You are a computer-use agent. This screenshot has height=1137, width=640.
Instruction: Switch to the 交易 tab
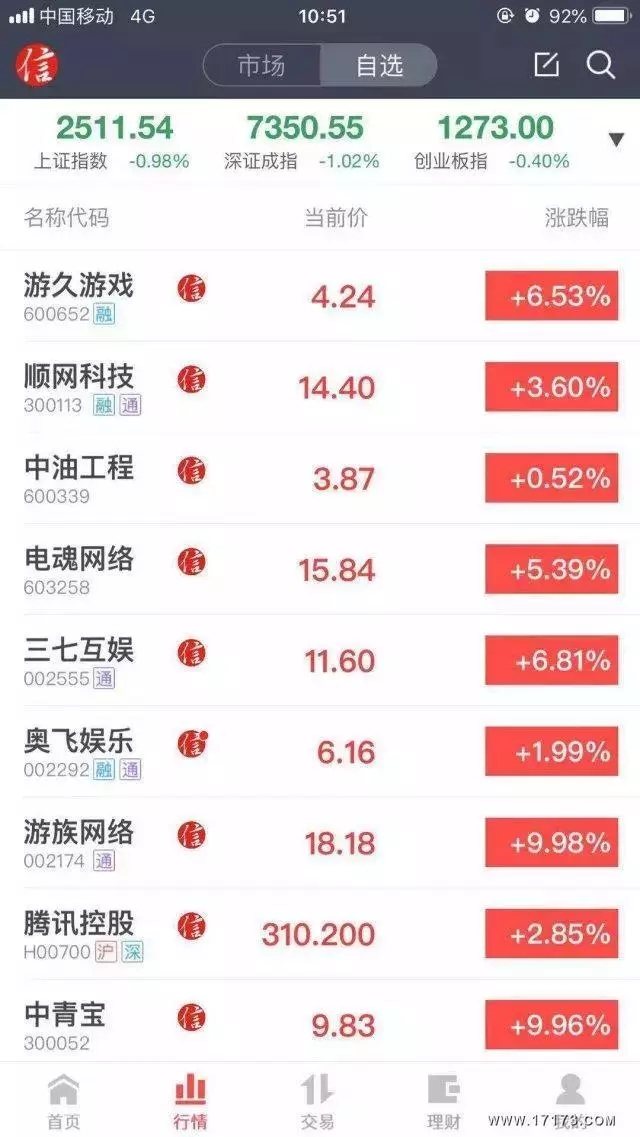coord(317,1101)
